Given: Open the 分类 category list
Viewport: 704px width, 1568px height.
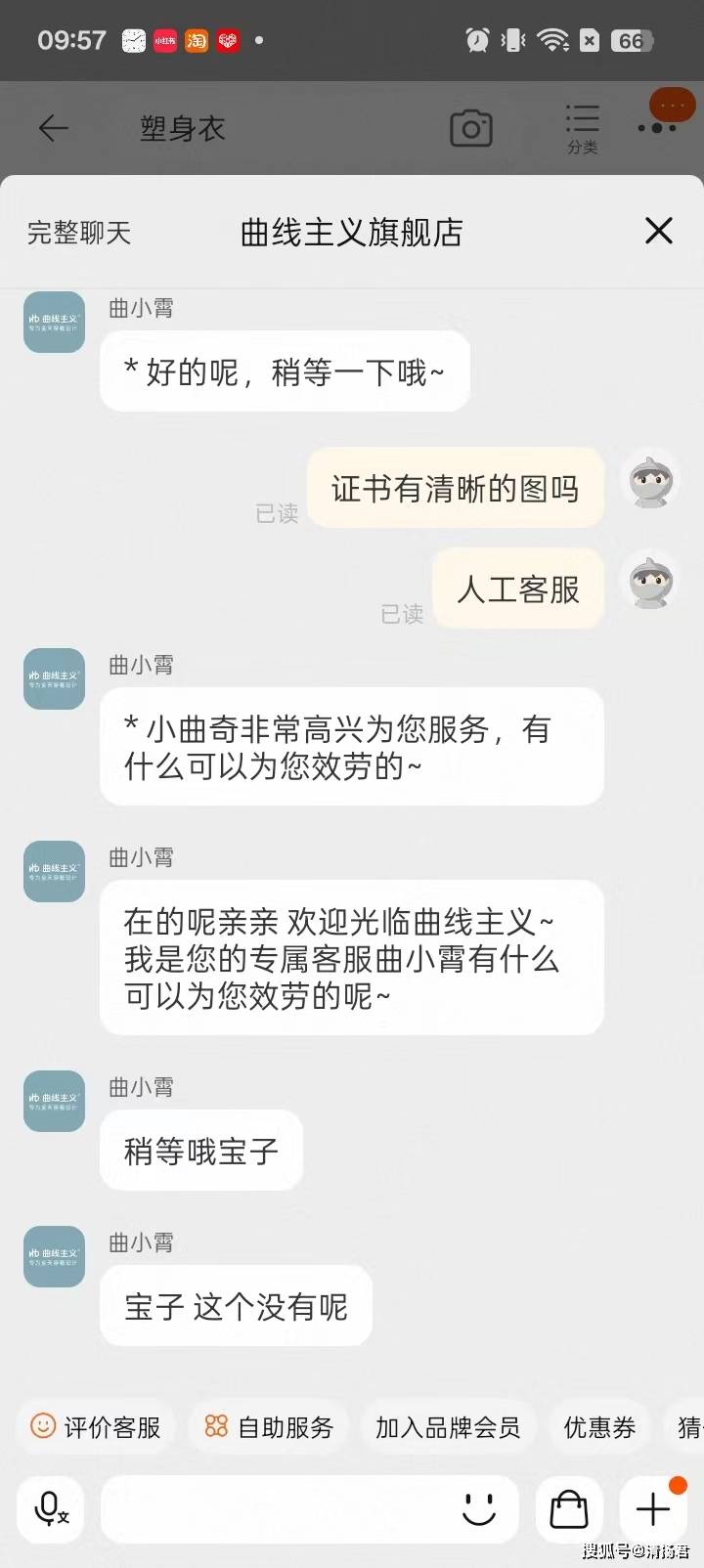Looking at the screenshot, I should tap(582, 128).
